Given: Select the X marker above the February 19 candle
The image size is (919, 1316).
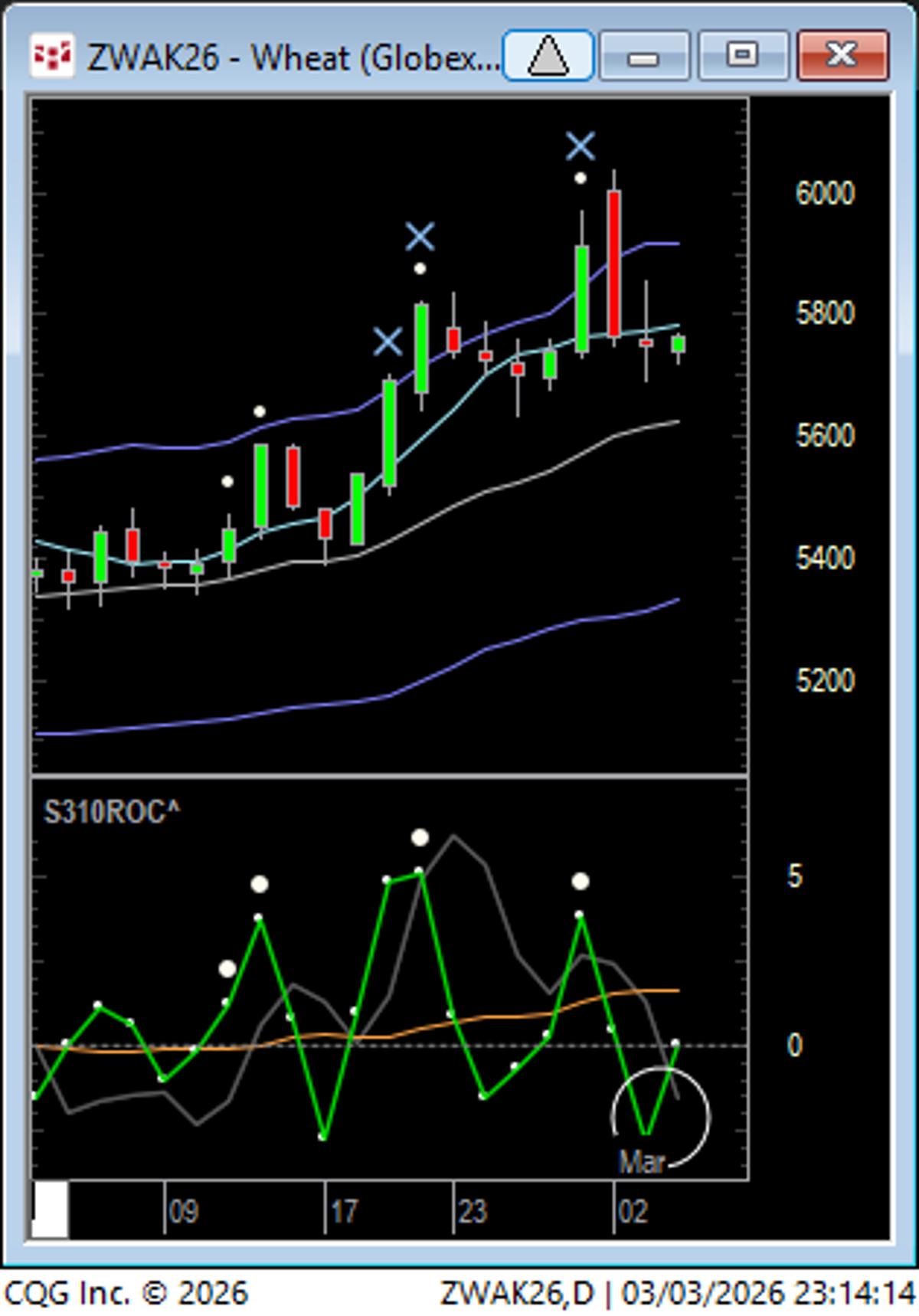Looking at the screenshot, I should click(x=389, y=342).
